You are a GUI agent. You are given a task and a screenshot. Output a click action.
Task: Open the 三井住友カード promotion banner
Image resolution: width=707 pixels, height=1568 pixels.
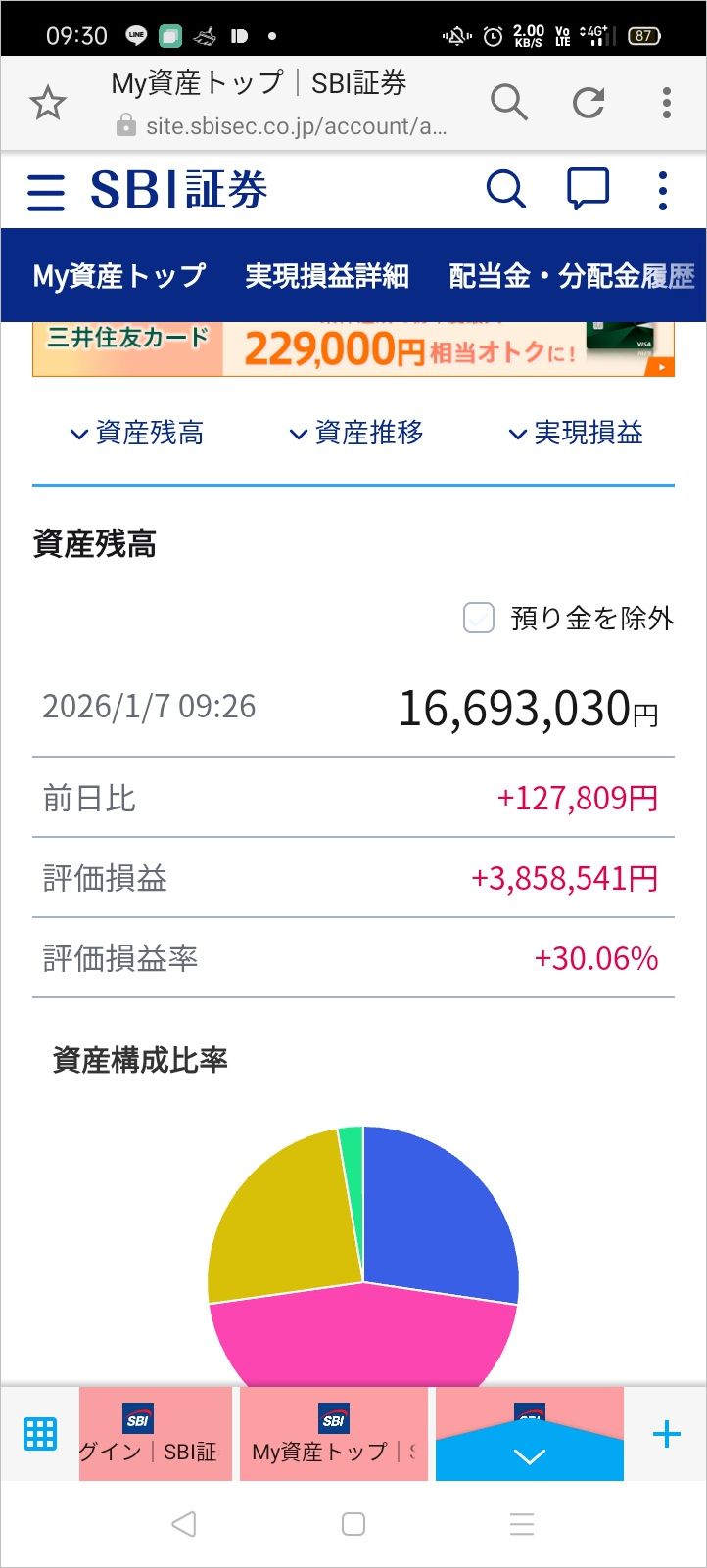[x=353, y=348]
